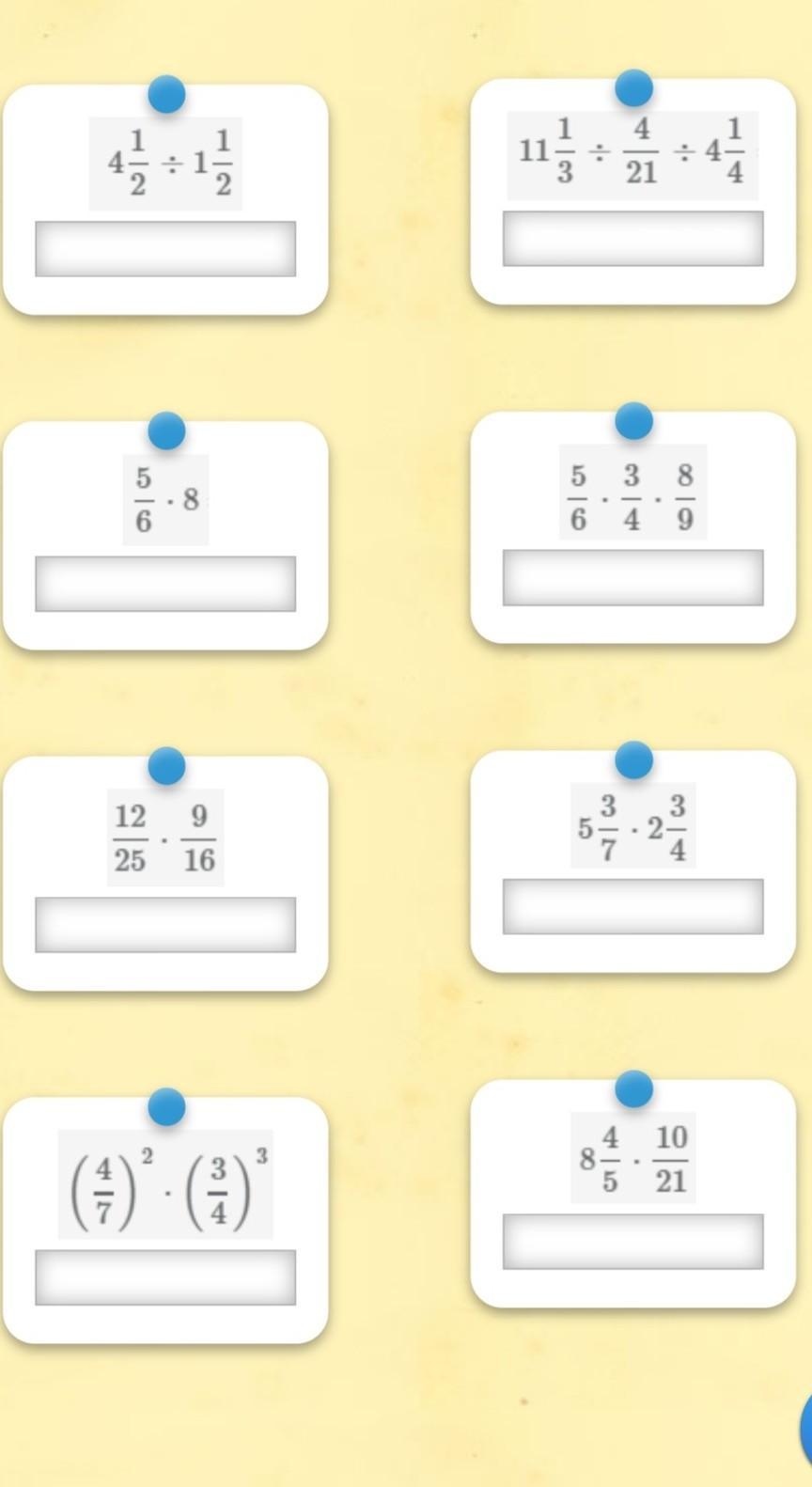Tap answer field under 4½ ÷ 1½
812x1487 pixels.
(165, 249)
